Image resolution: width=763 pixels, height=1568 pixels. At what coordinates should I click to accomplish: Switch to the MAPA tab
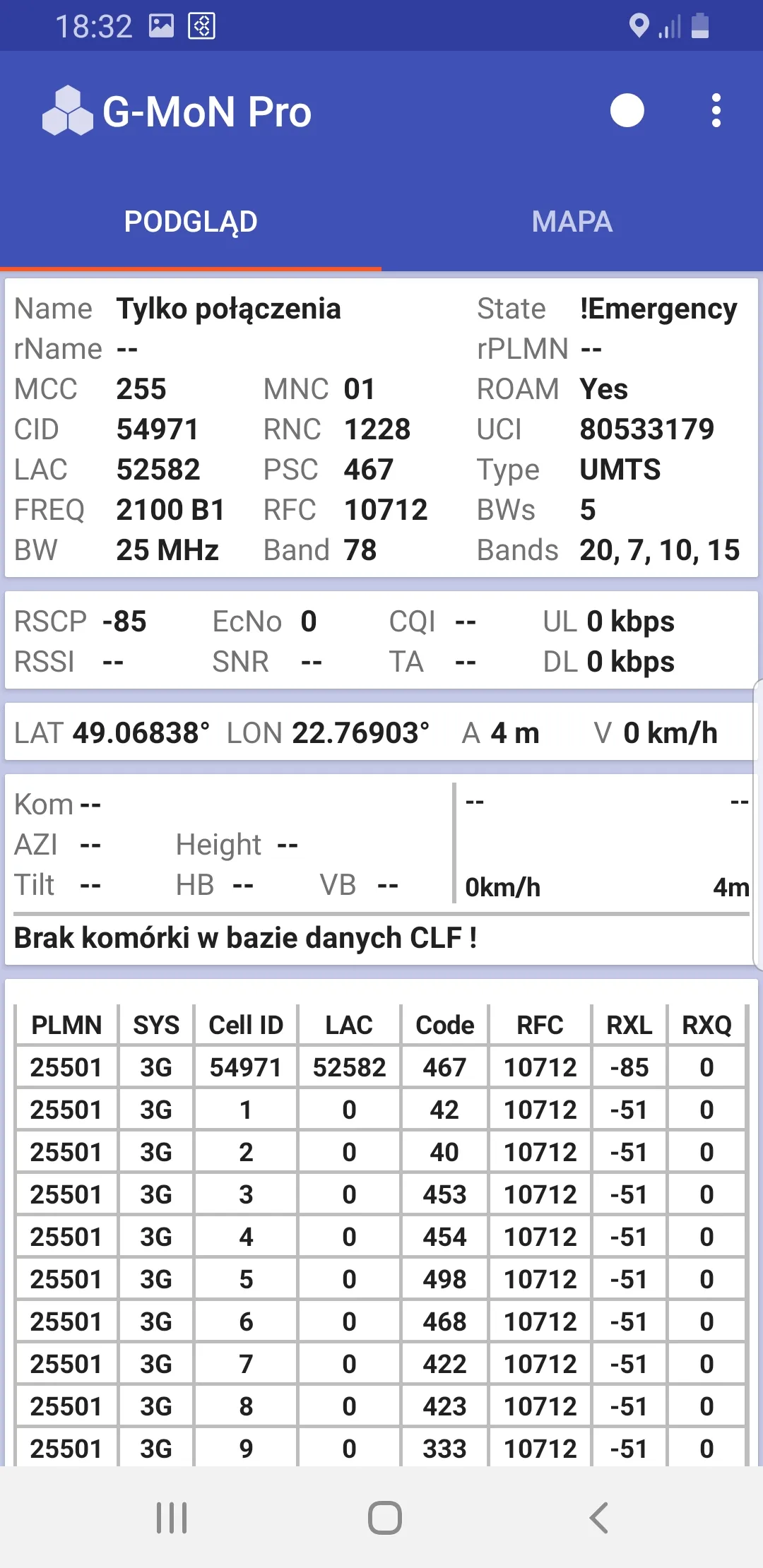(572, 222)
